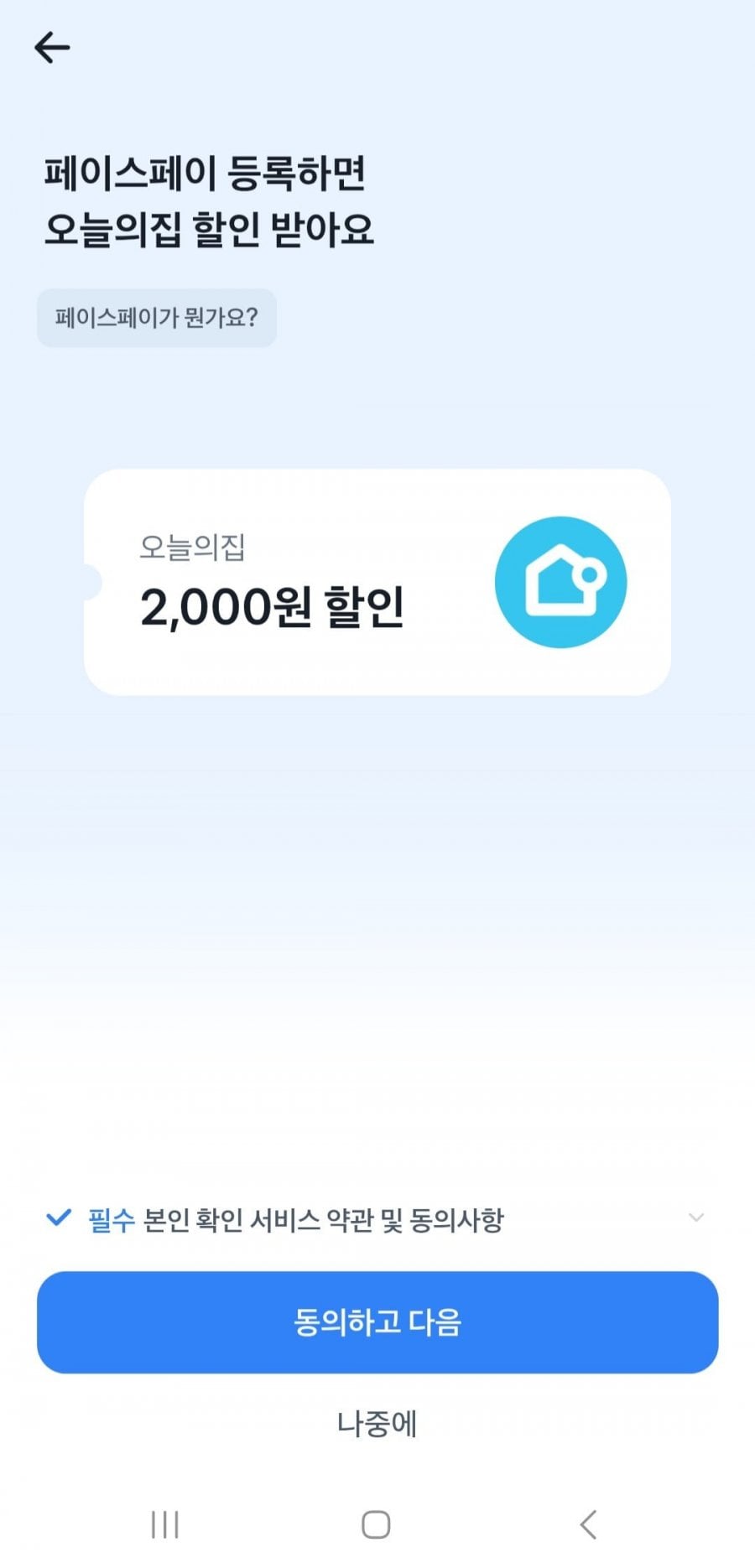Open recent apps from the navigation bar

[165, 1524]
